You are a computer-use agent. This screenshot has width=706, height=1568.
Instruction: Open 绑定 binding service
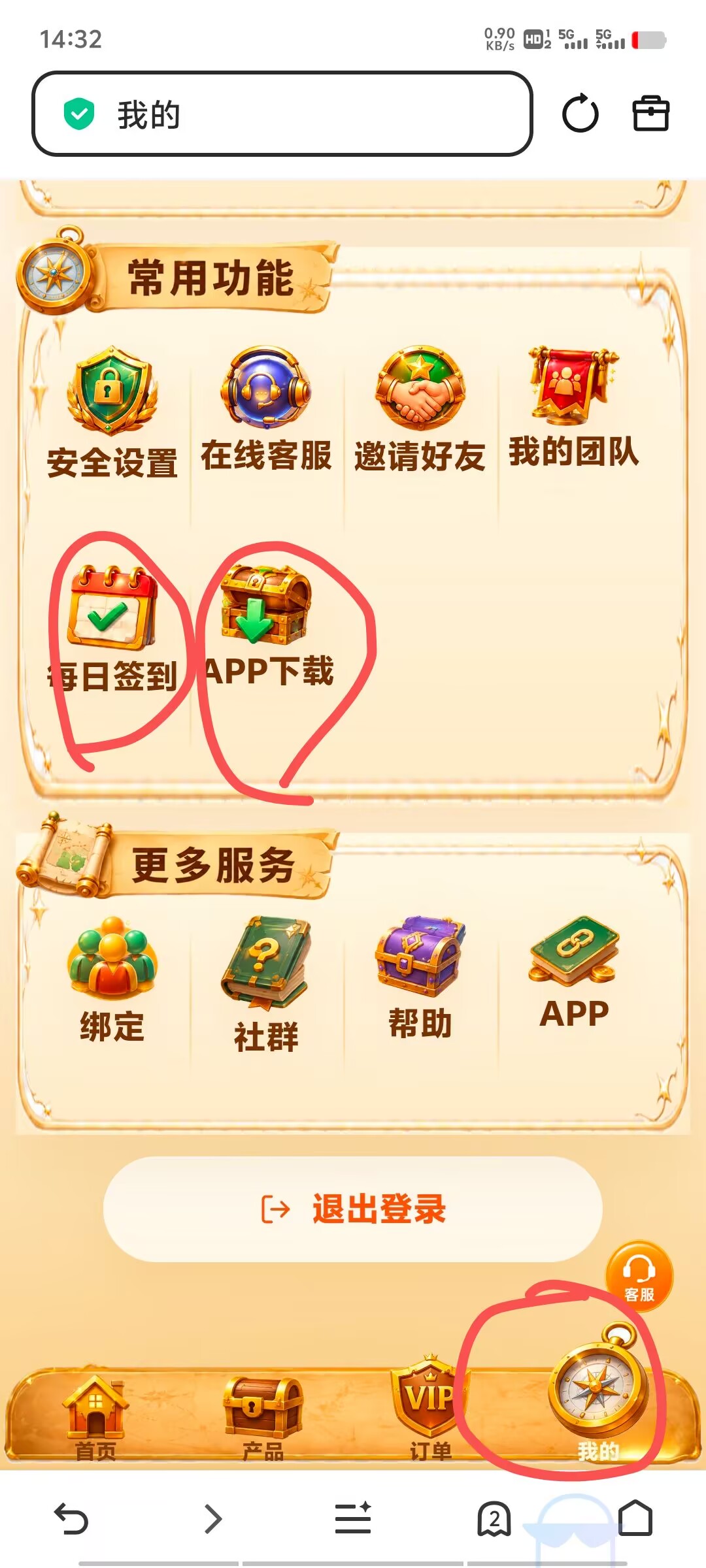tap(112, 980)
